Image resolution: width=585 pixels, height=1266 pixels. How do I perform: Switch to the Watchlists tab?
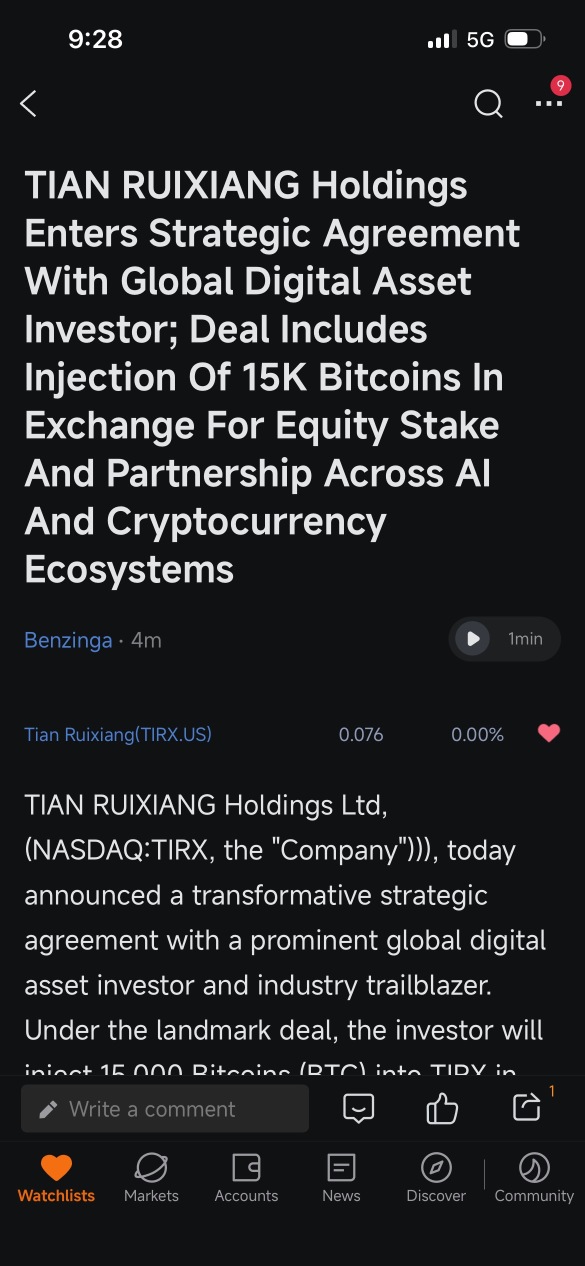56,1178
